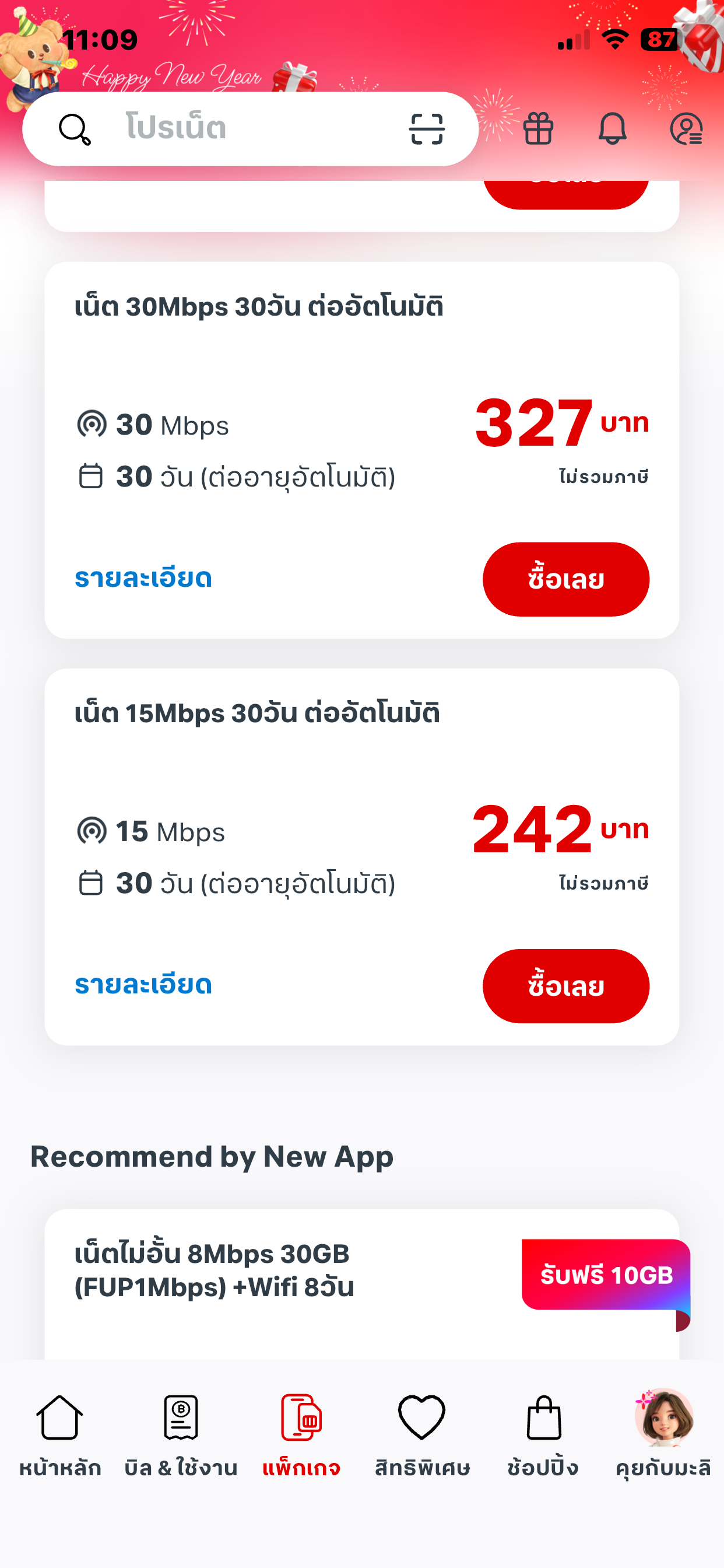
Task: View รายละเอียด of the 15Mbps package
Action: tap(143, 985)
